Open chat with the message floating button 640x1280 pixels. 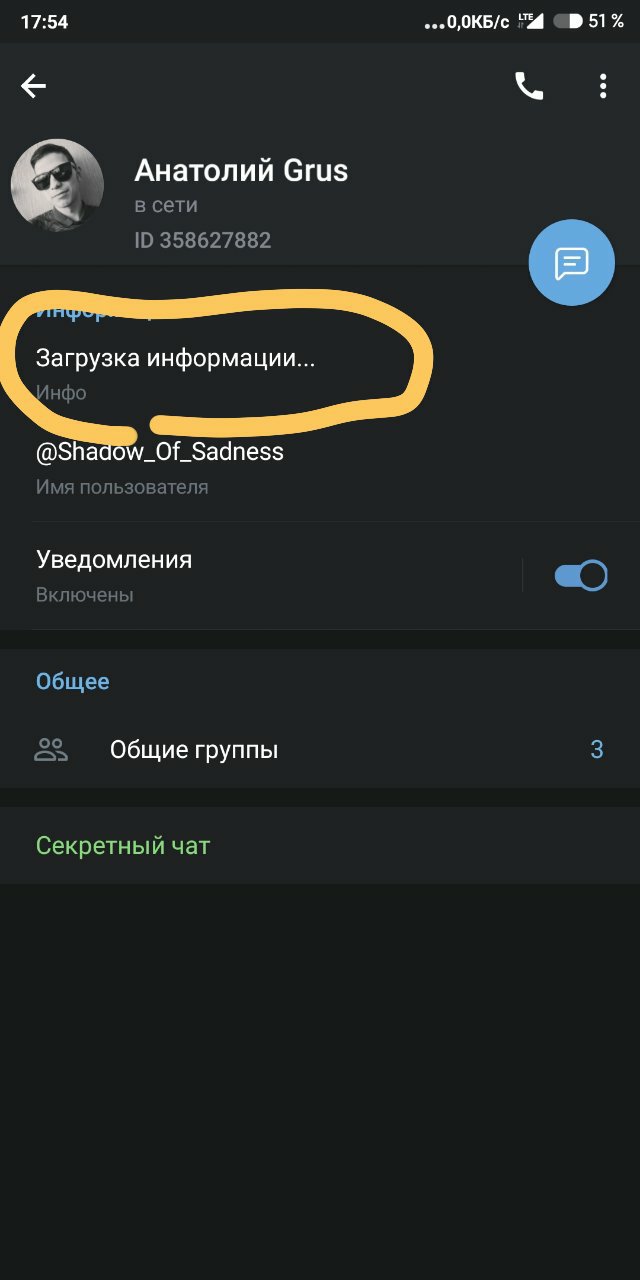(571, 262)
